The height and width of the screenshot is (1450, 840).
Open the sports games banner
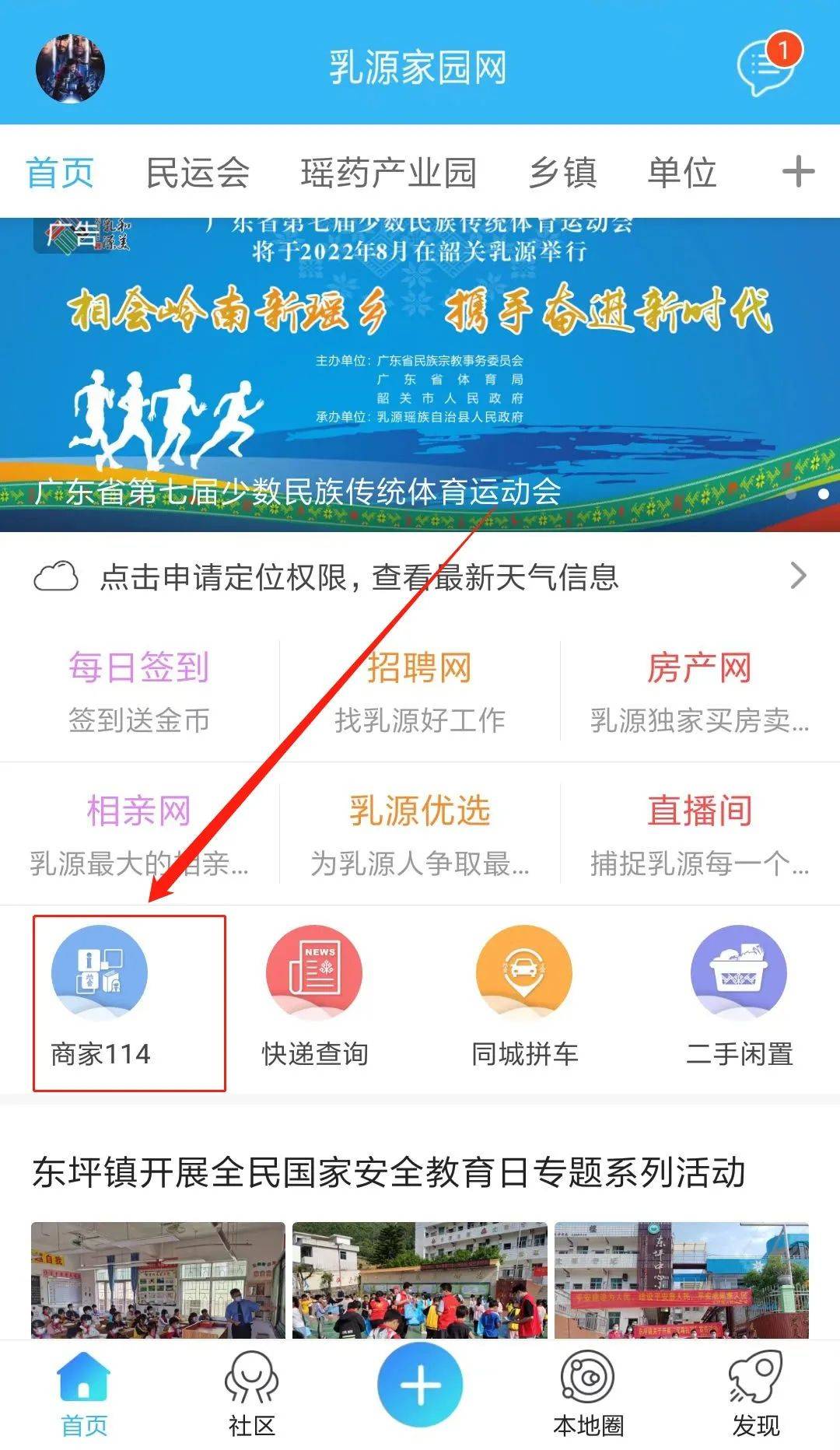click(x=420, y=375)
